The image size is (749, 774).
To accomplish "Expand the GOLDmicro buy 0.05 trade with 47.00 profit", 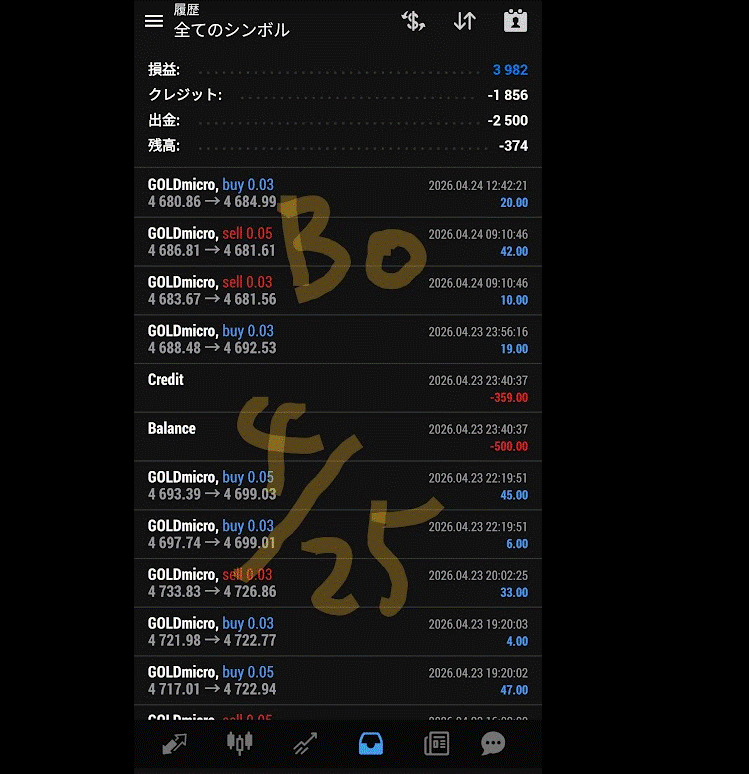I will (x=337, y=680).
